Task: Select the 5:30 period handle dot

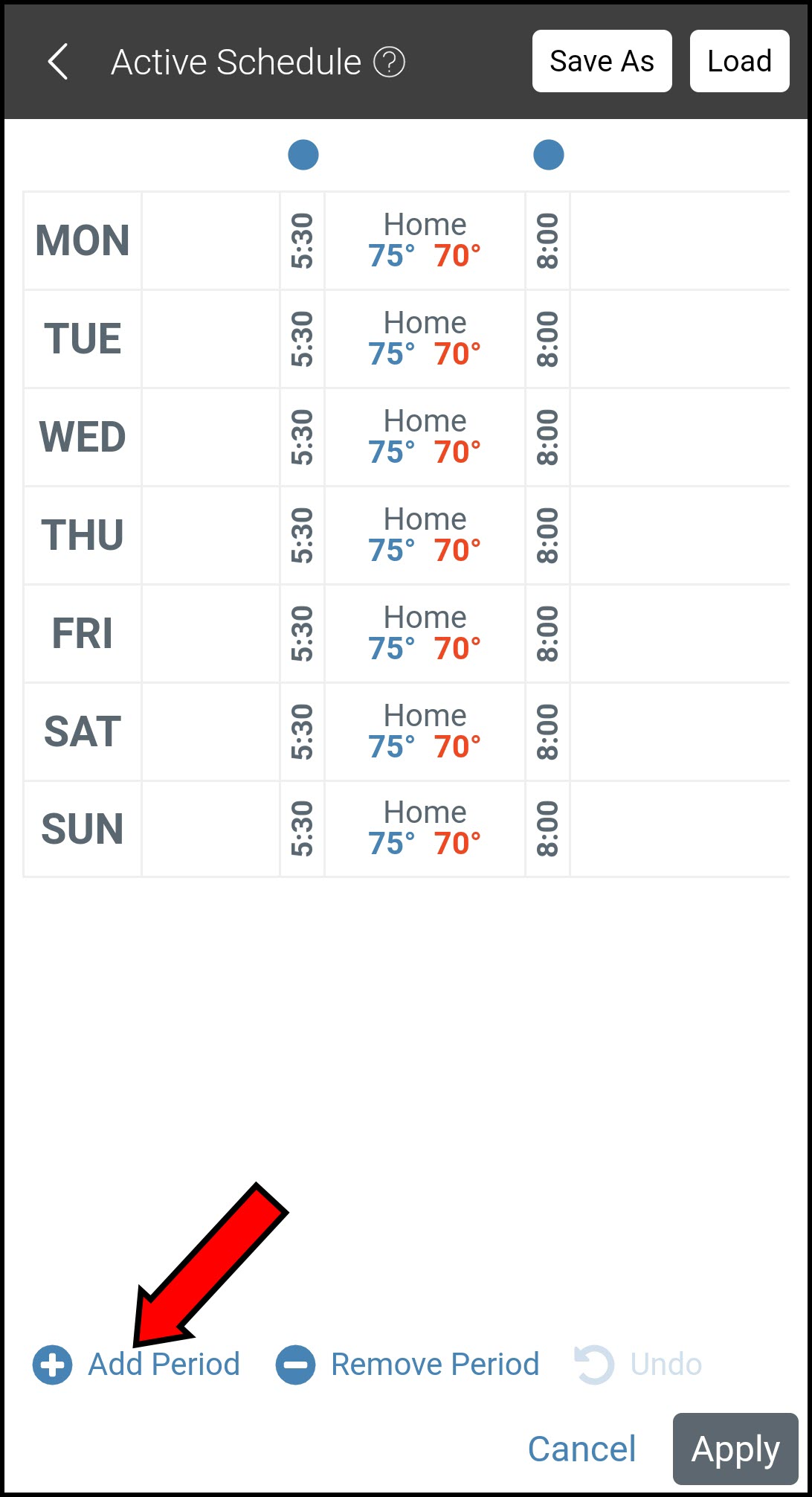Action: click(303, 155)
